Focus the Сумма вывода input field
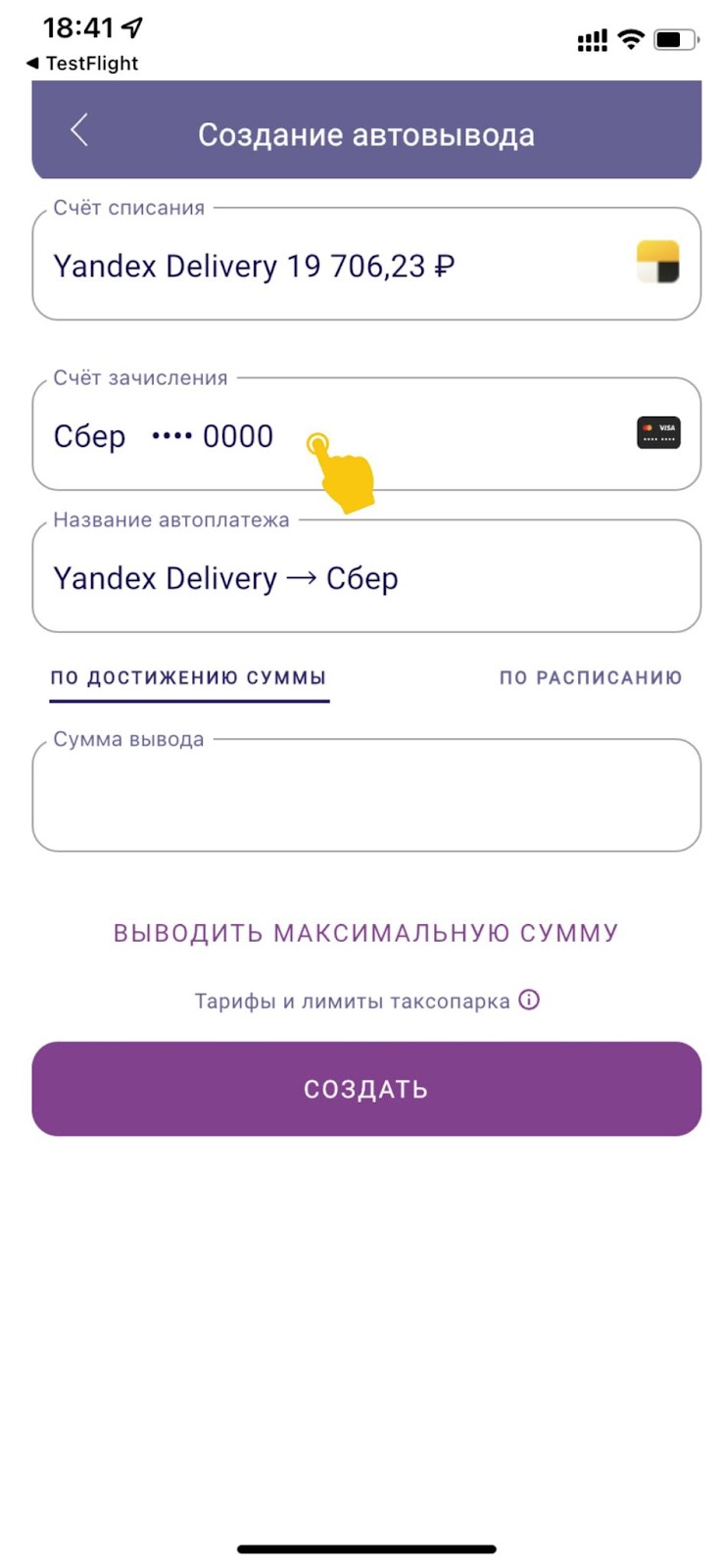722x1568 pixels. coord(365,797)
